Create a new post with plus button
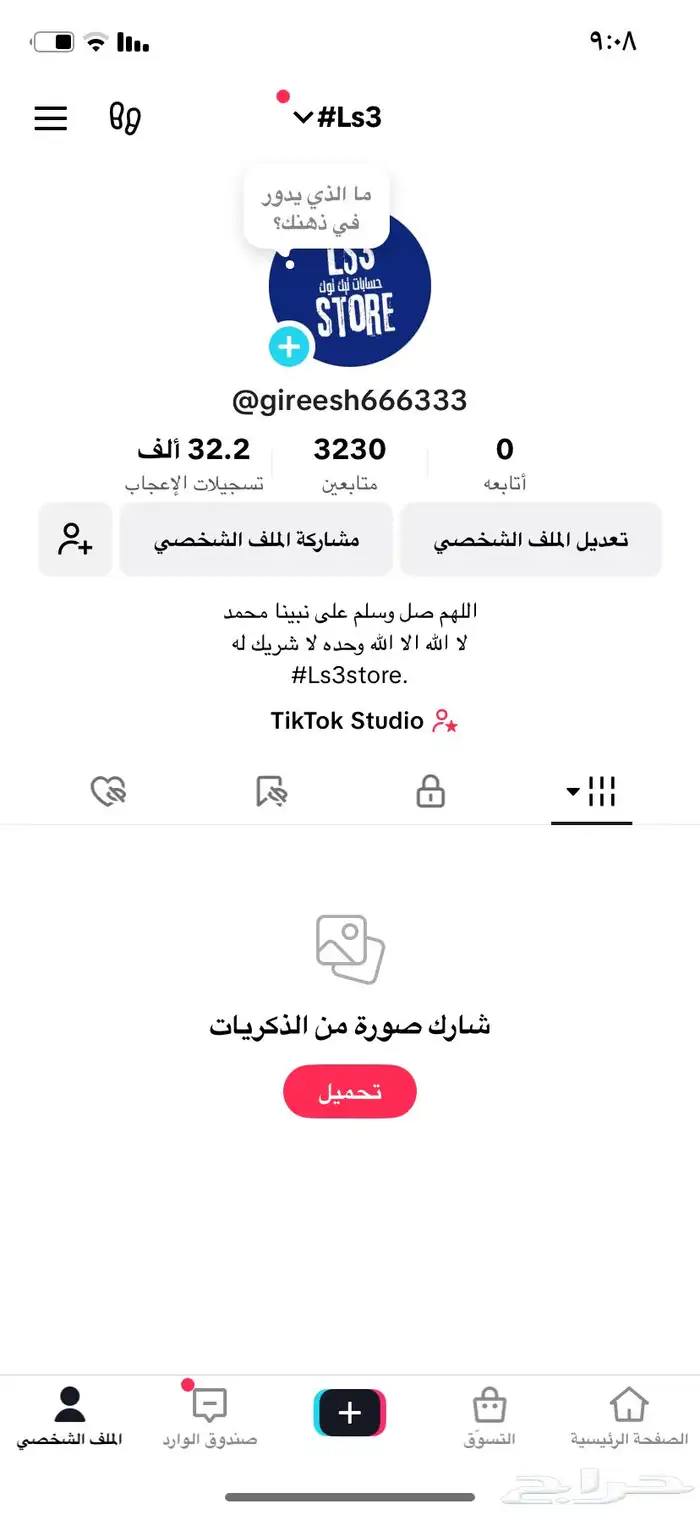700x1515 pixels. point(350,1412)
